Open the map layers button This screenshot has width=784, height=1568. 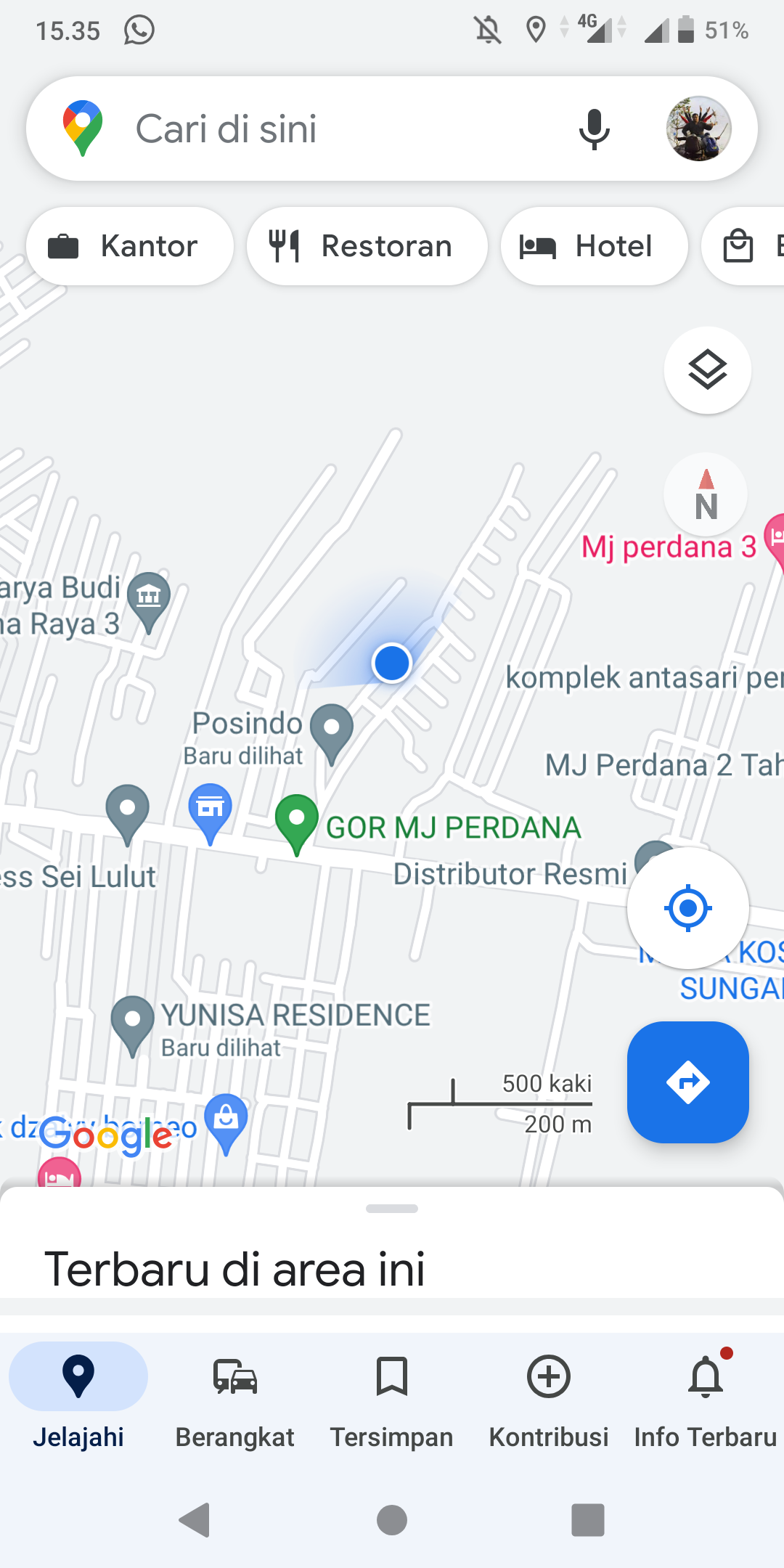coord(707,370)
